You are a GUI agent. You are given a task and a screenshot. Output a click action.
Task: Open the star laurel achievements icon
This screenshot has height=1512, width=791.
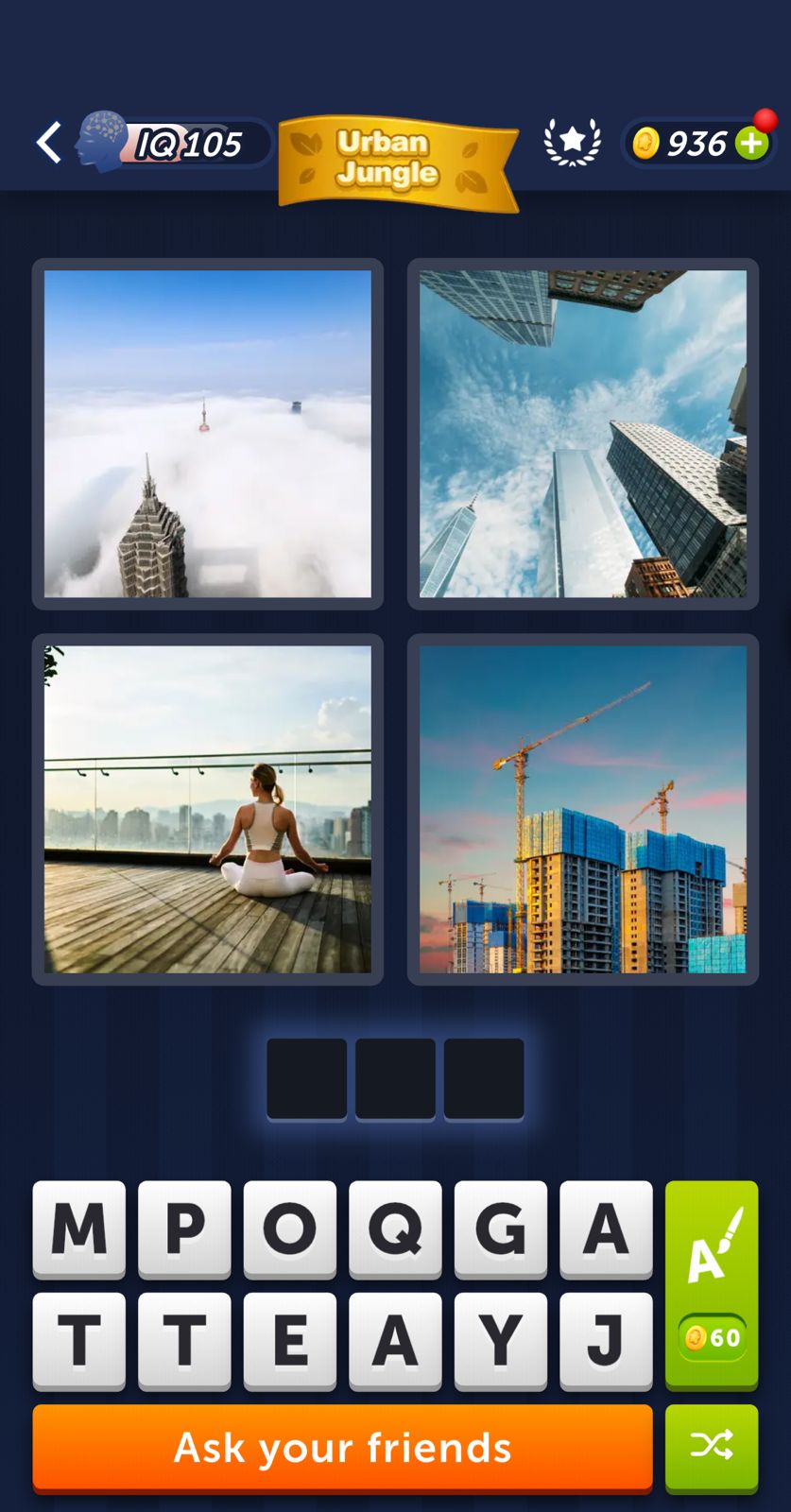coord(572,143)
